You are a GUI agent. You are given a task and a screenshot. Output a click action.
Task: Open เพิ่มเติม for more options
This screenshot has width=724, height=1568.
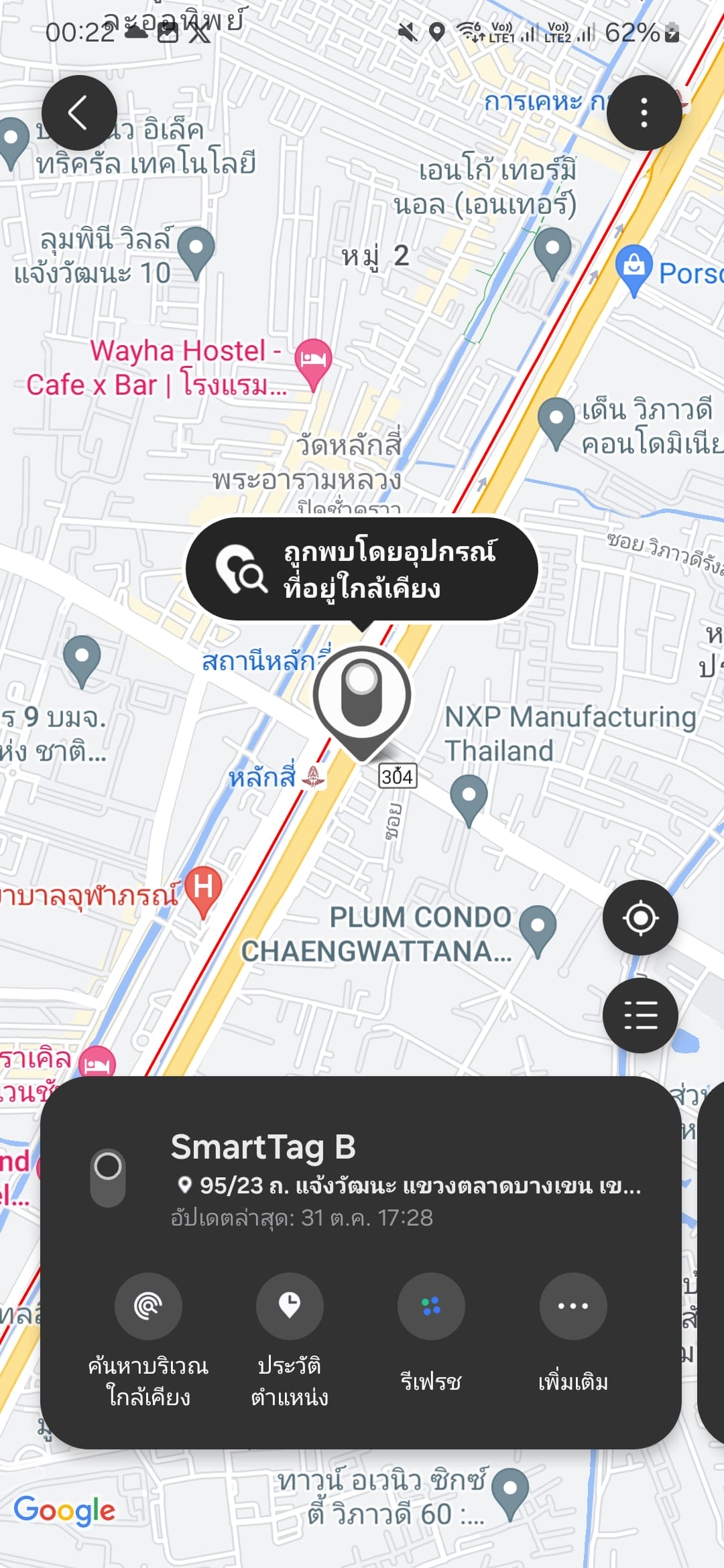click(573, 1333)
